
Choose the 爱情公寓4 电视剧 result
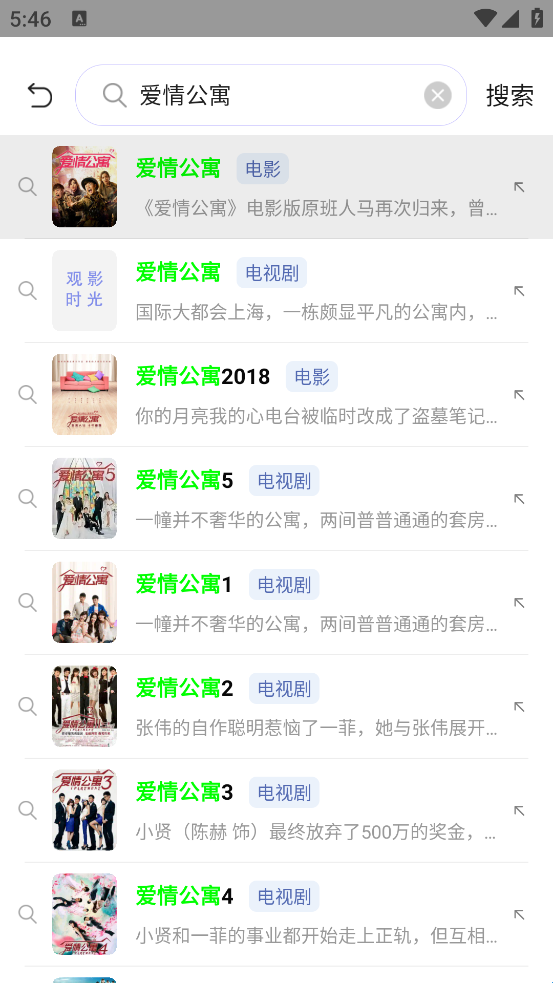point(276,915)
